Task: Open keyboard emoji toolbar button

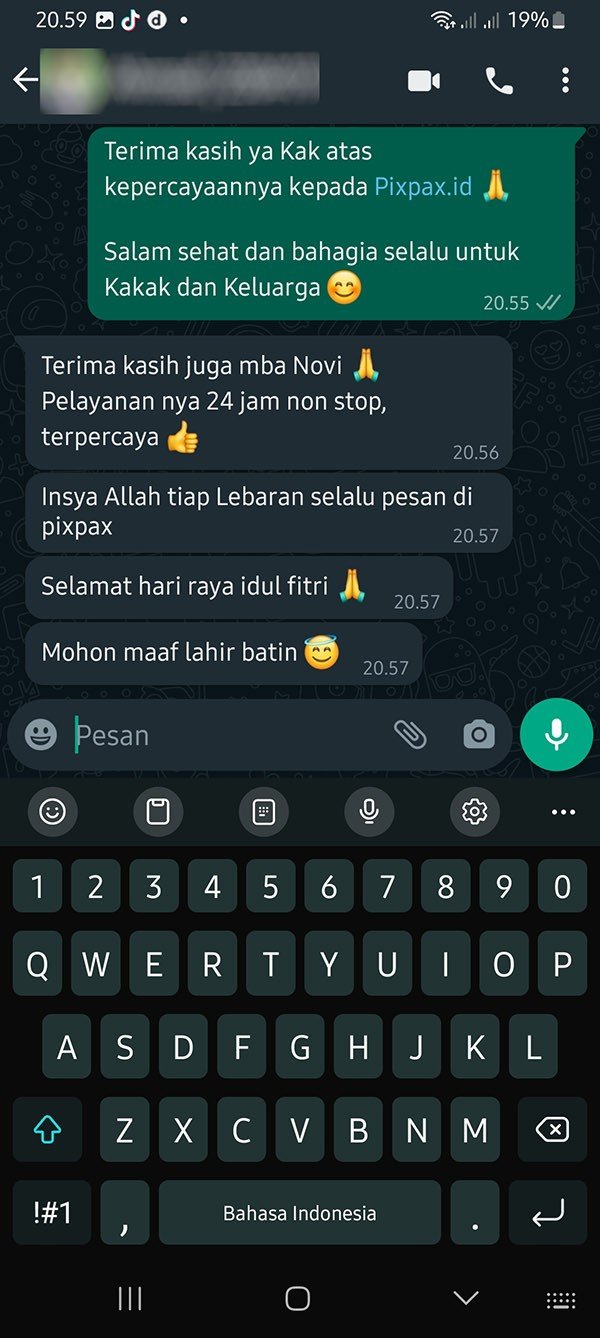Action: pyautogui.click(x=52, y=812)
